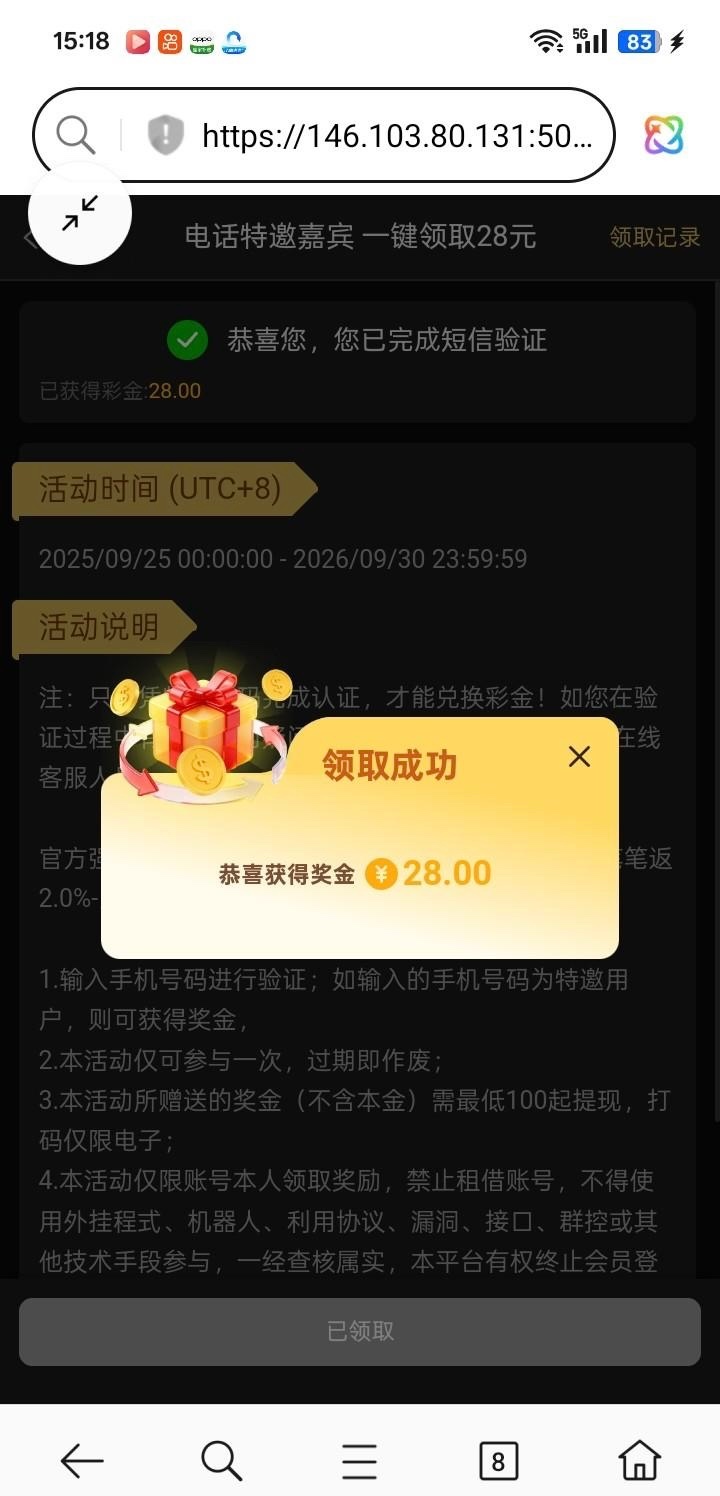Exit fullscreen with the collapse arrows button

(x=80, y=213)
